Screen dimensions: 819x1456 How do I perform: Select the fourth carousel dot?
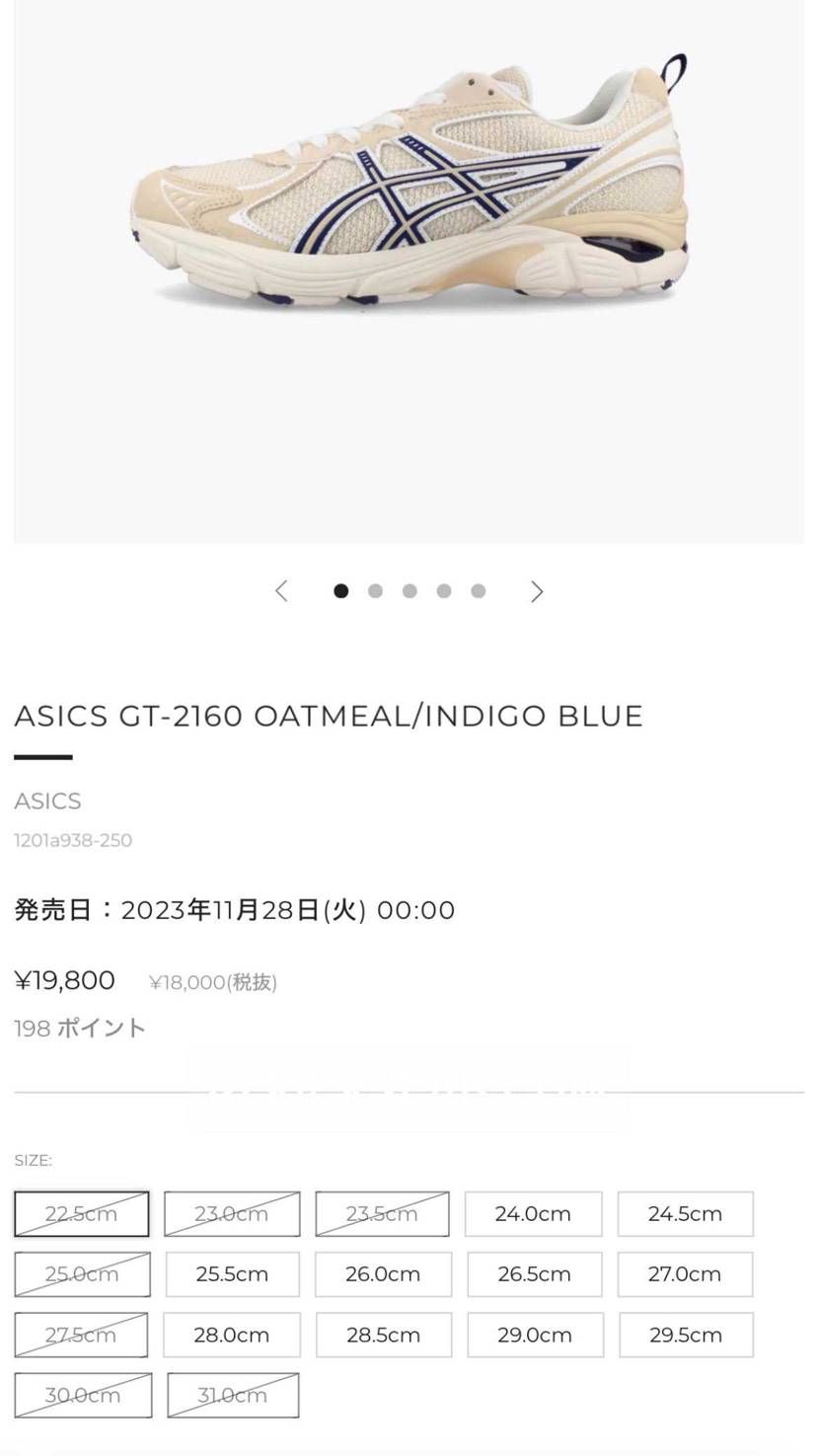[444, 590]
